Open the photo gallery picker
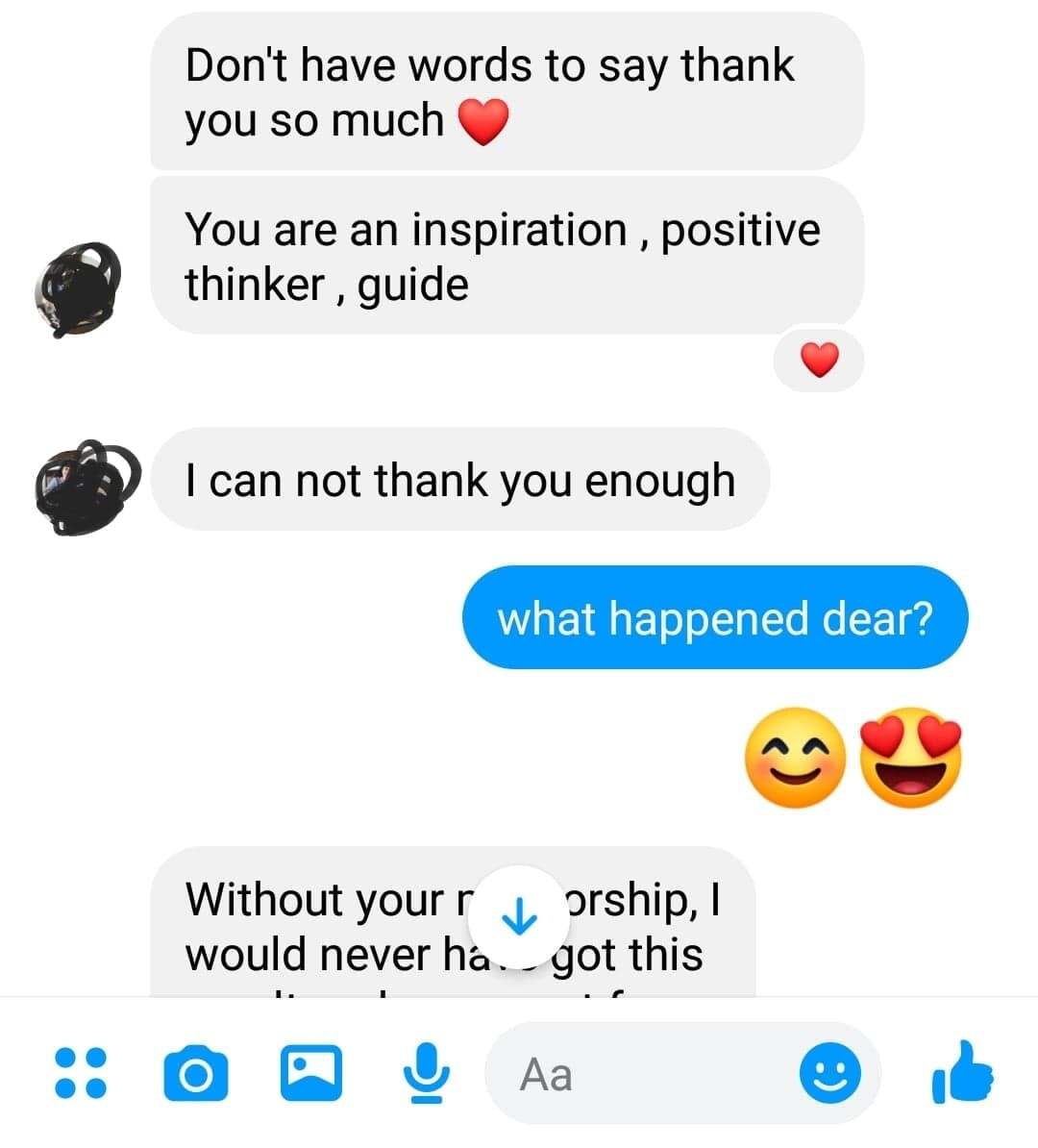 click(310, 1072)
